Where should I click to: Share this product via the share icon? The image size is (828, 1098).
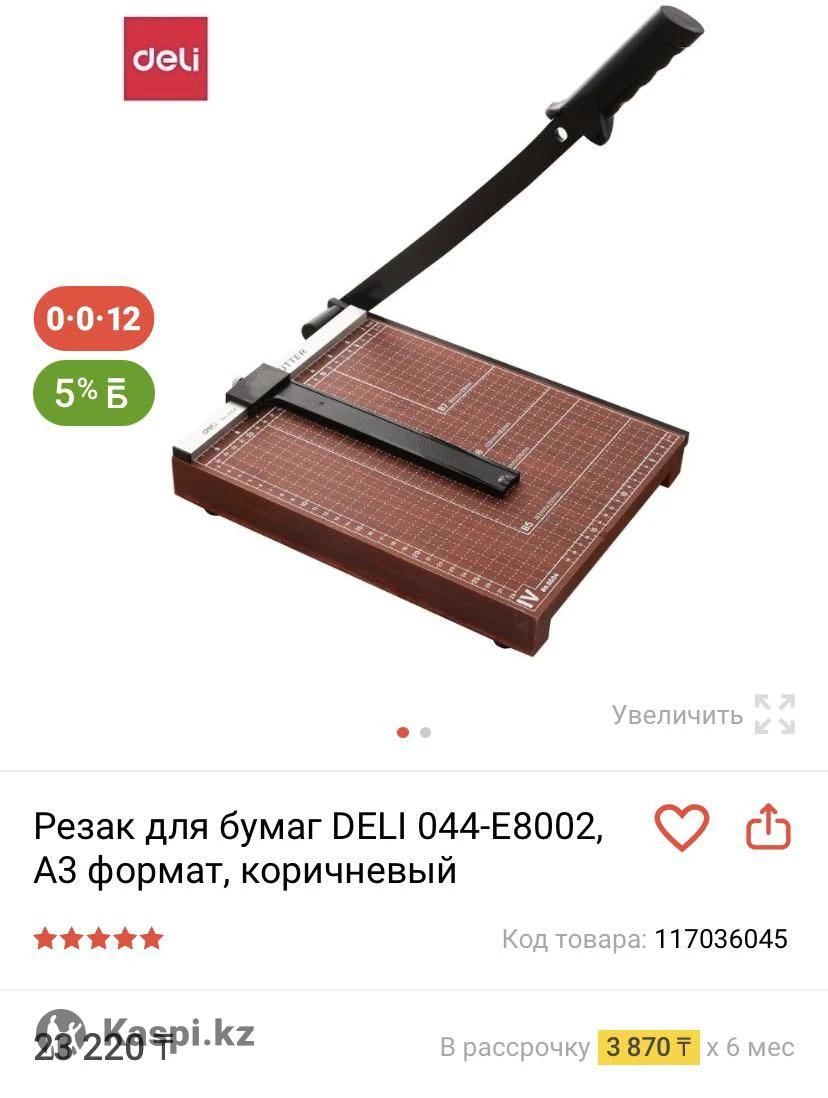tap(768, 827)
